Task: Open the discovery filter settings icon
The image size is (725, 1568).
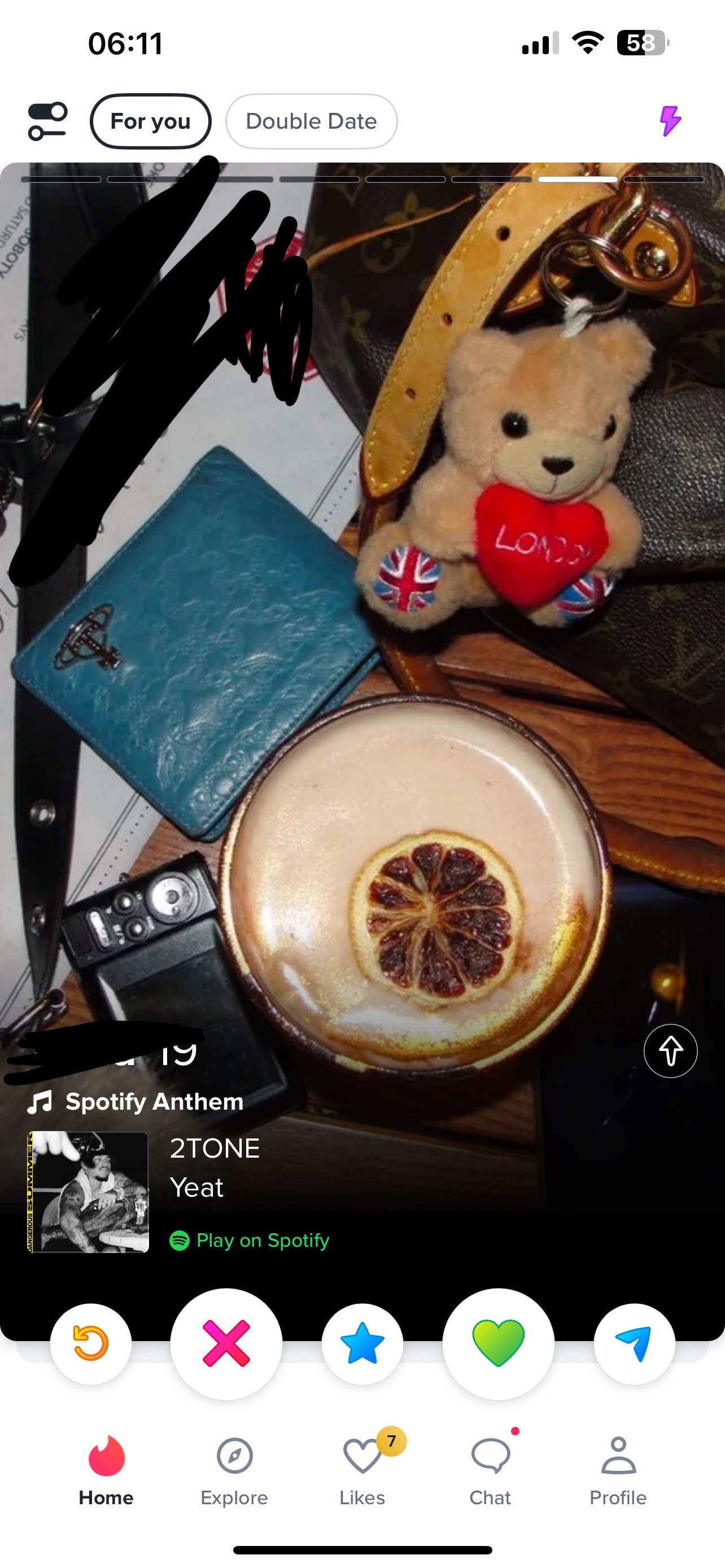Action: 47,121
